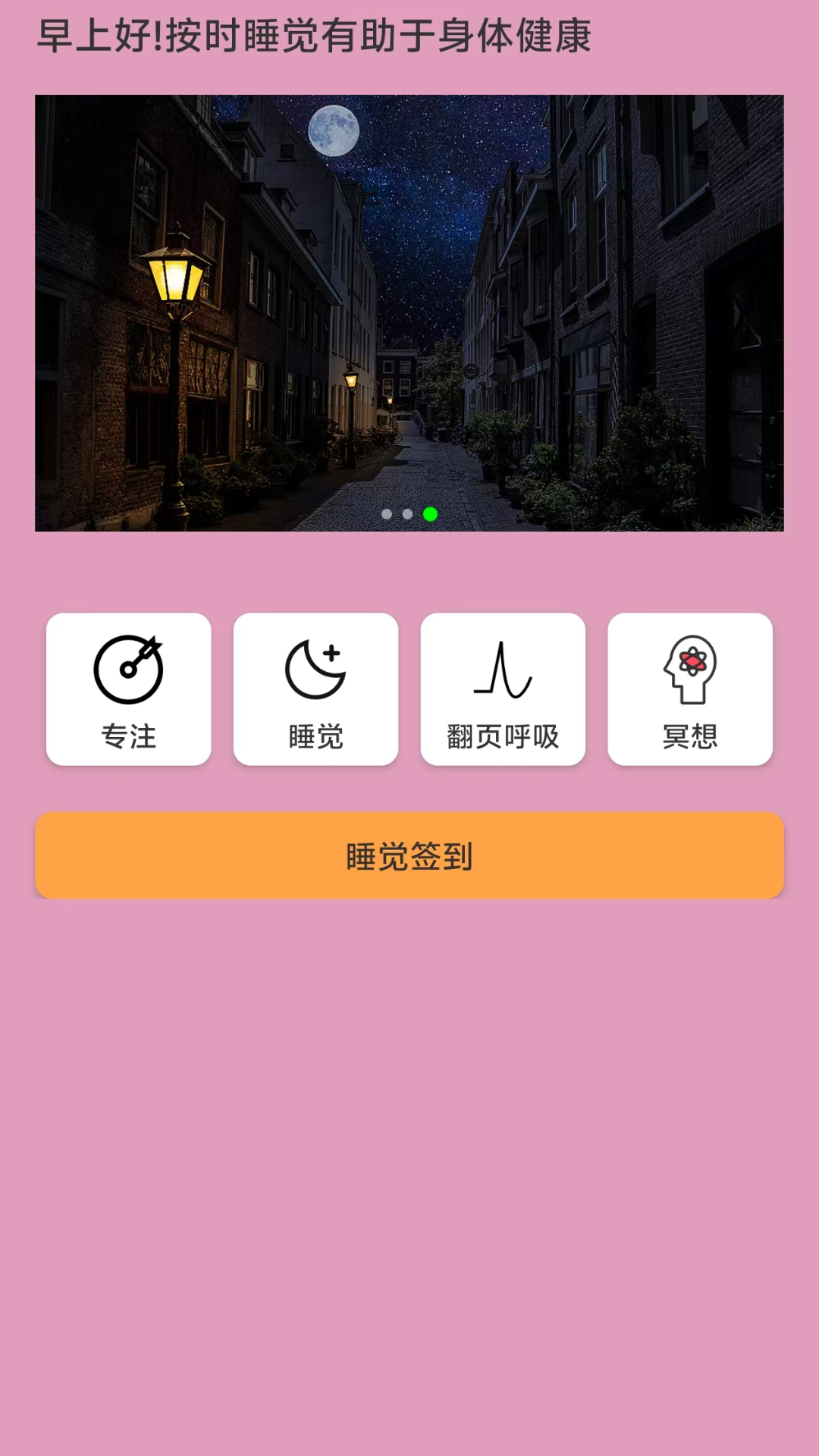Open the 冥想 meditation card
Screen dimensions: 819x1456
690,689
